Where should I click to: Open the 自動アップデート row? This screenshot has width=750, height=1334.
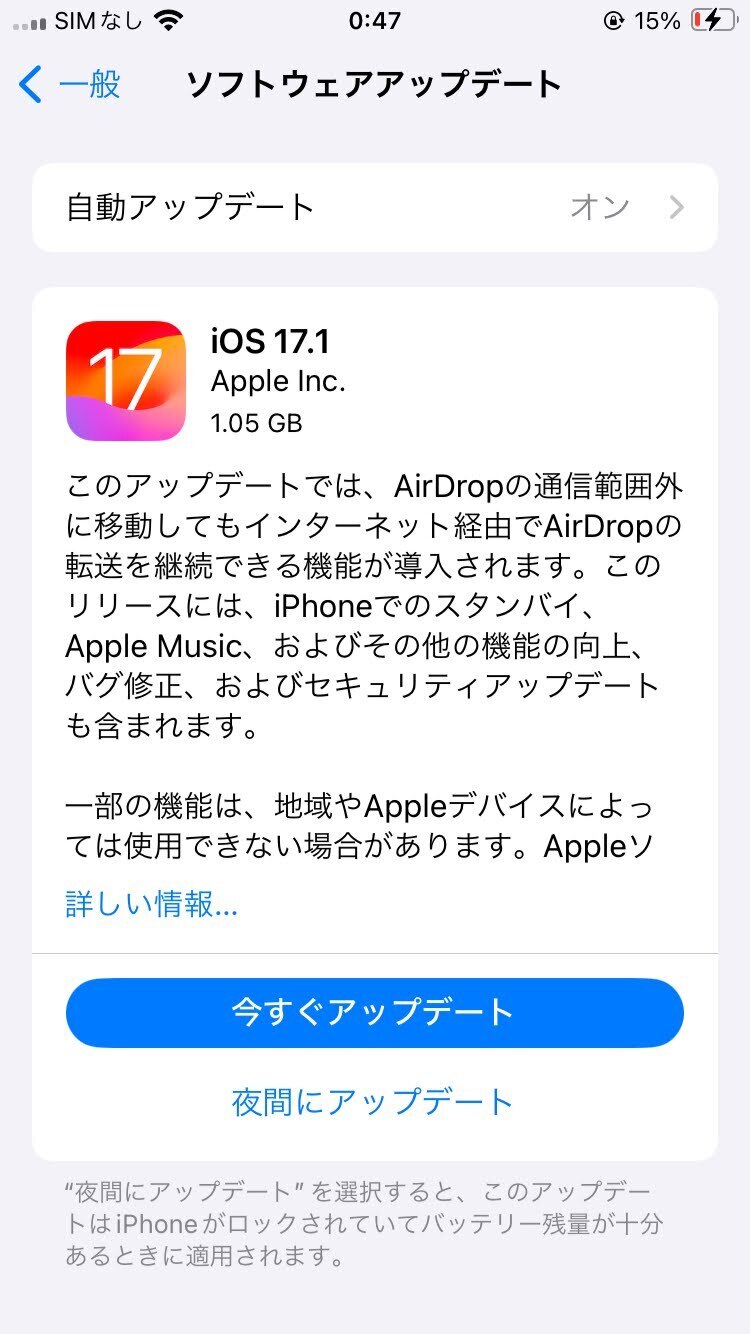click(375, 207)
